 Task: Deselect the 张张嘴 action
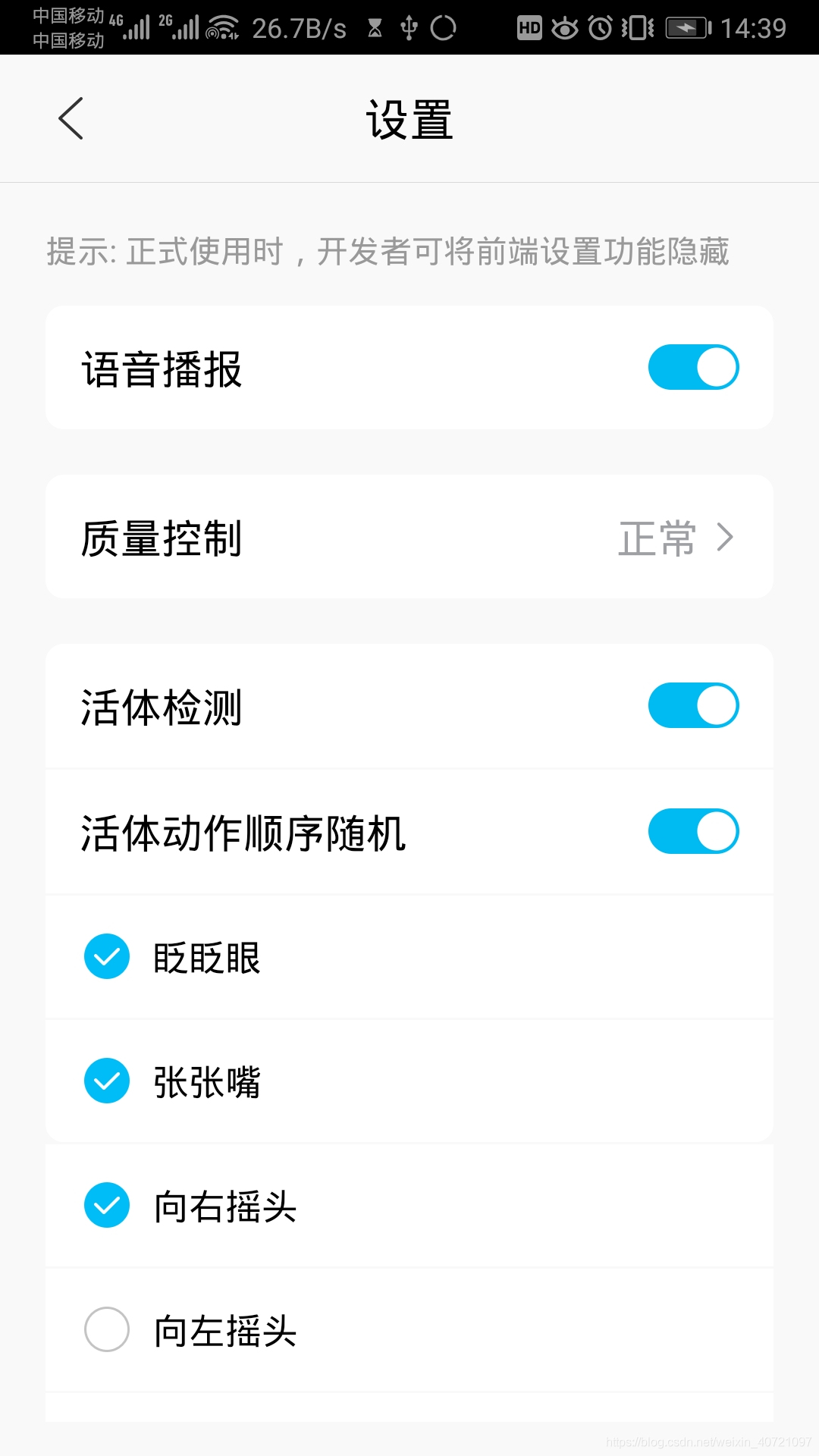point(107,1081)
